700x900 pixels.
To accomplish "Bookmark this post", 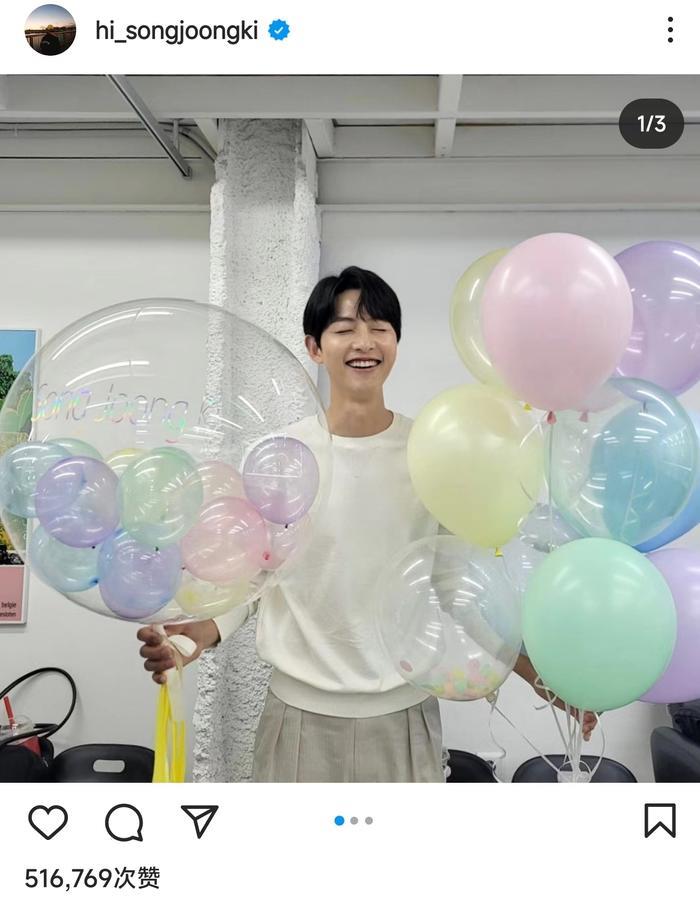I will [659, 820].
